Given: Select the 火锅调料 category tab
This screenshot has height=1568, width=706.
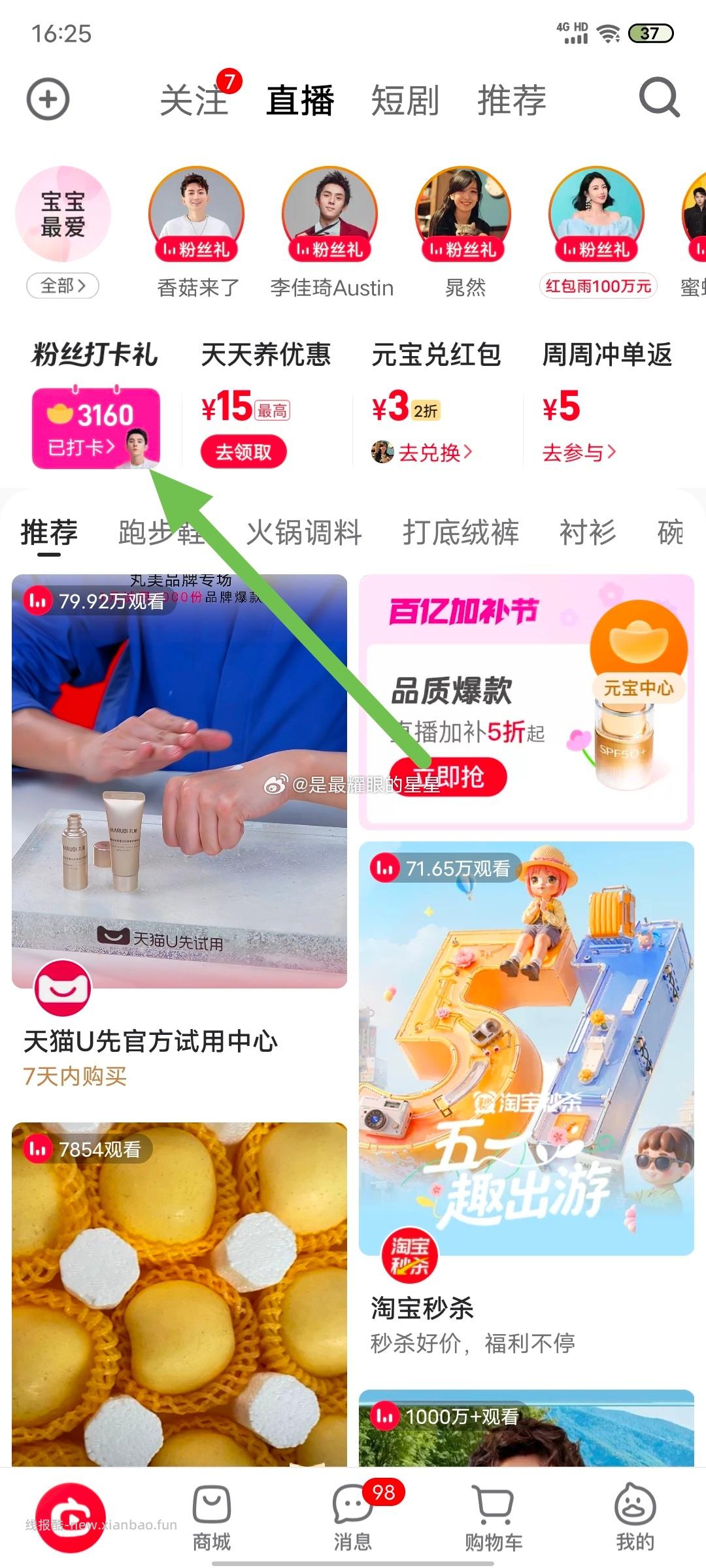Looking at the screenshot, I should tap(305, 532).
